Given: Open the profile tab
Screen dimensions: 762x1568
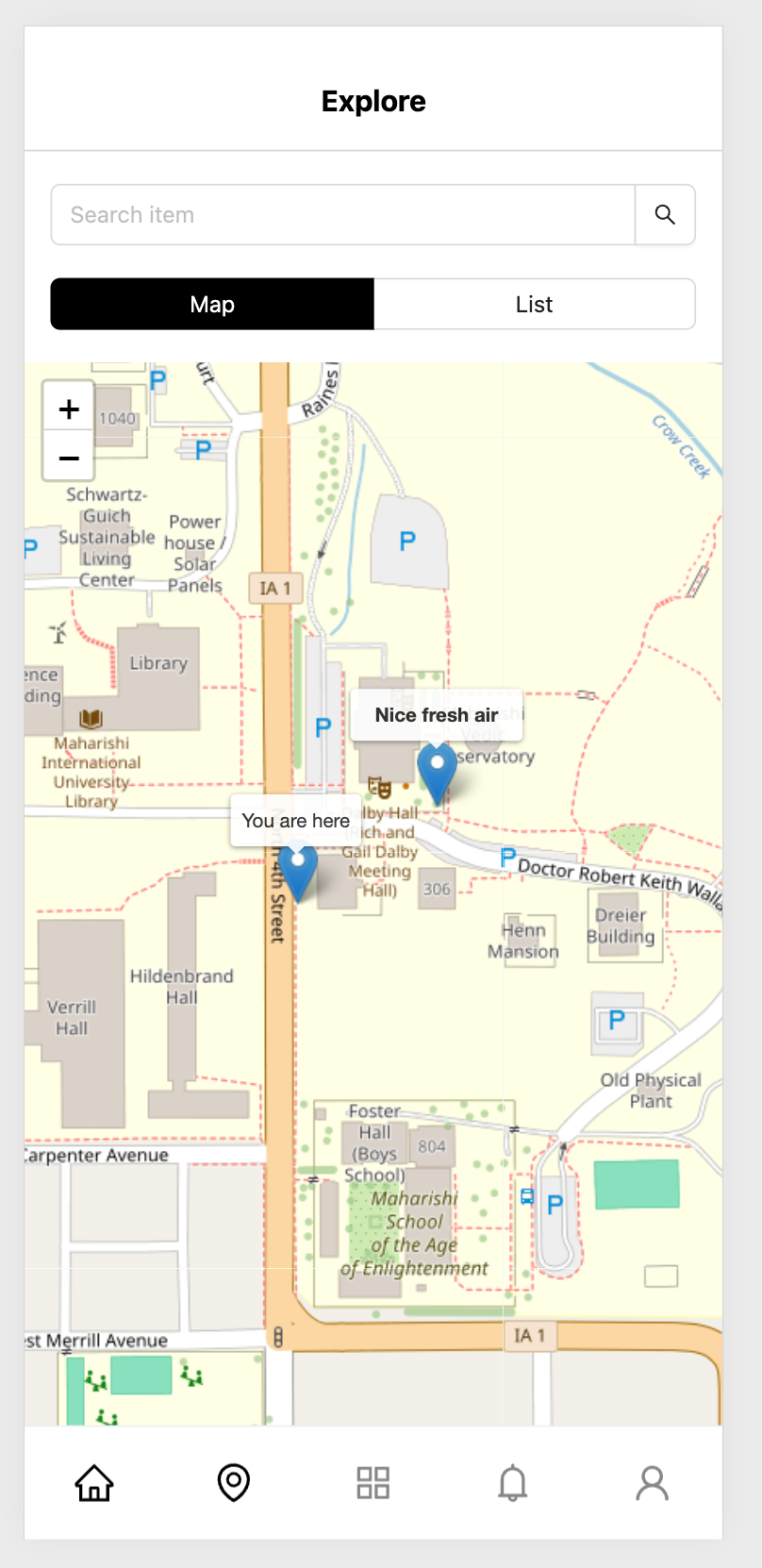Looking at the screenshot, I should pyautogui.click(x=652, y=1483).
